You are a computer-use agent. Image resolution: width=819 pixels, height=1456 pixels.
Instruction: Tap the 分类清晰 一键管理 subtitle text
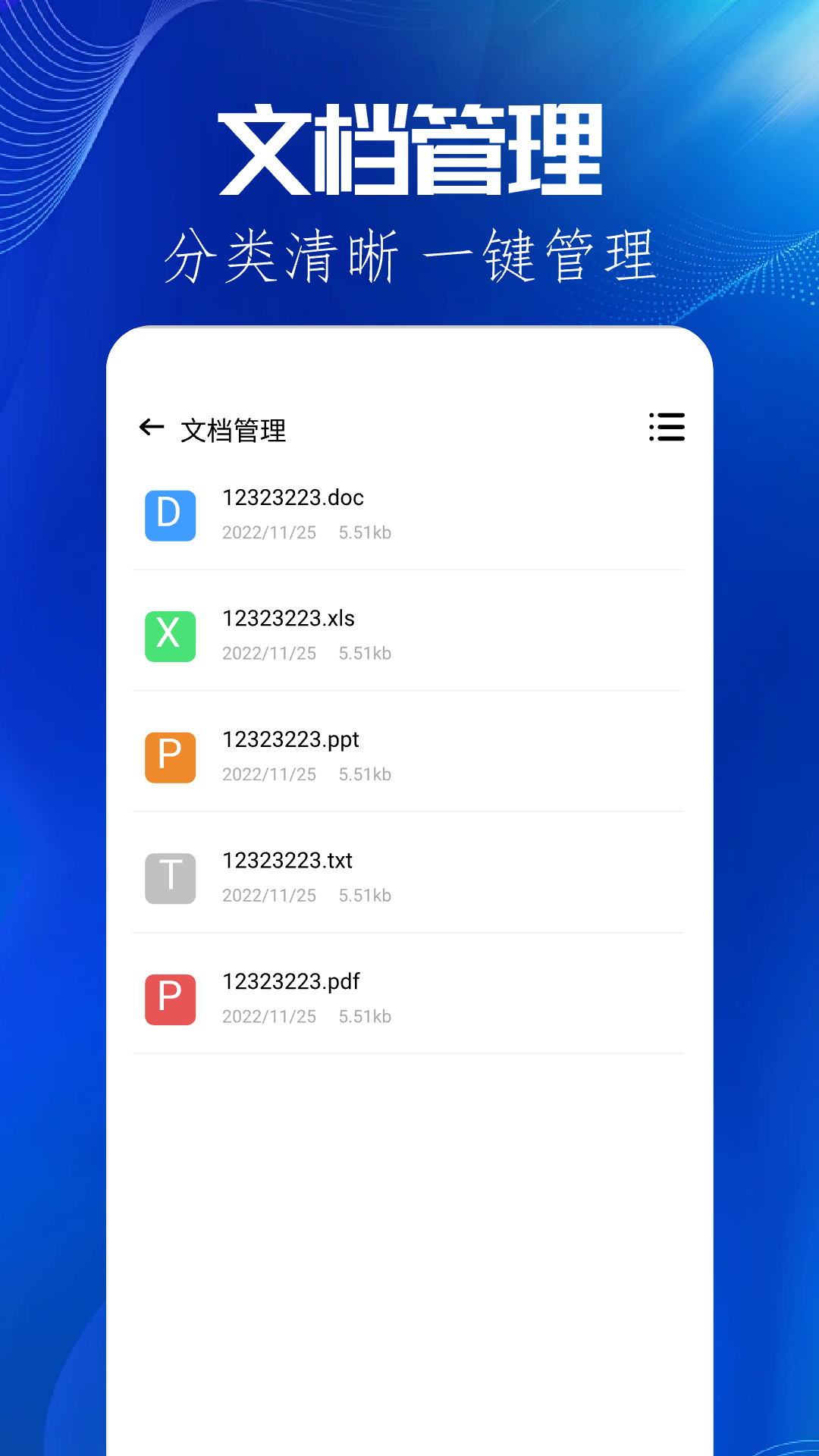(x=409, y=256)
